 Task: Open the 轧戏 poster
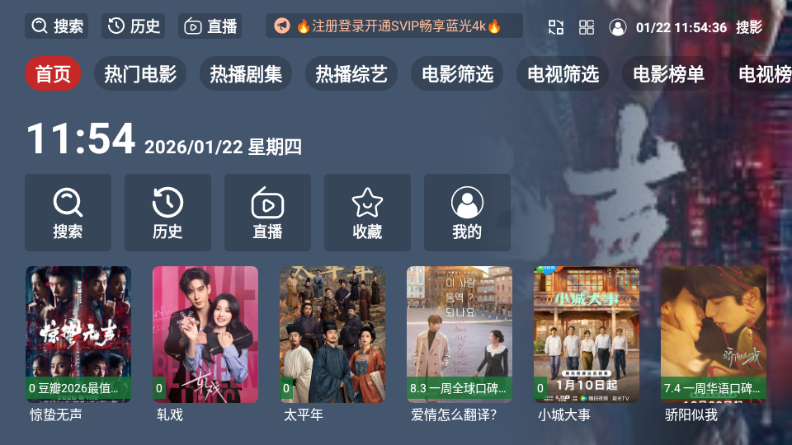point(205,334)
